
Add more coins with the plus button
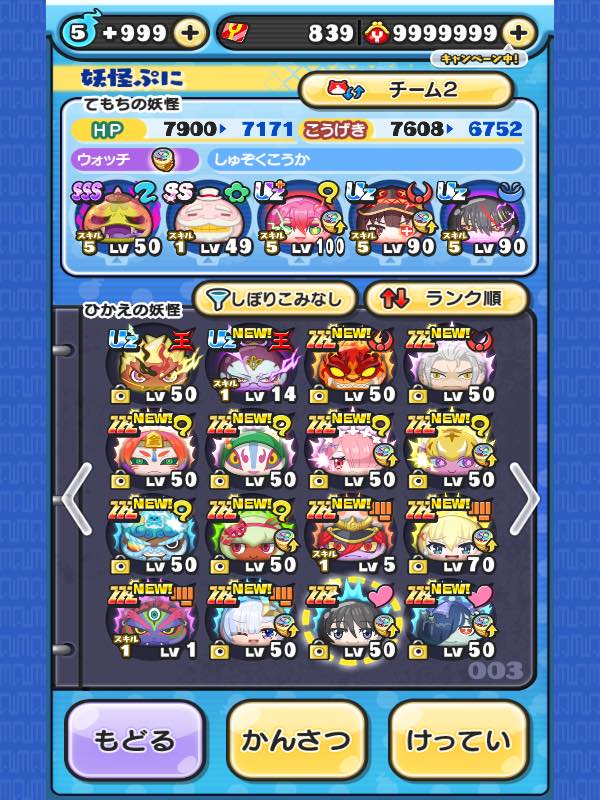click(517, 33)
